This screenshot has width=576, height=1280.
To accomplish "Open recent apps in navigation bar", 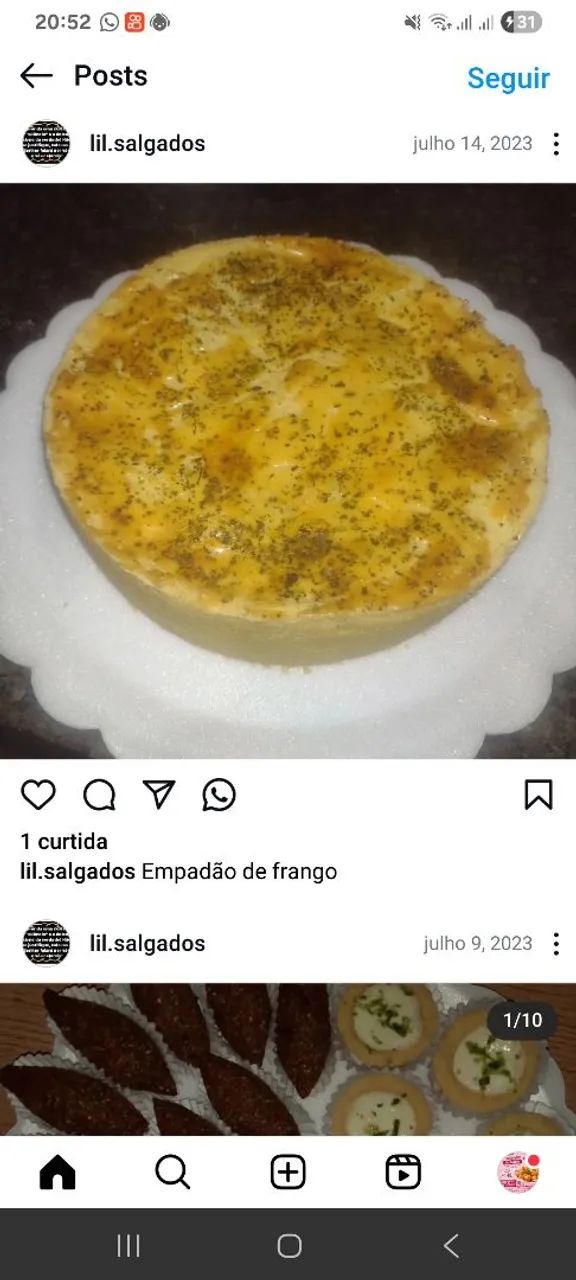I will tap(128, 1245).
